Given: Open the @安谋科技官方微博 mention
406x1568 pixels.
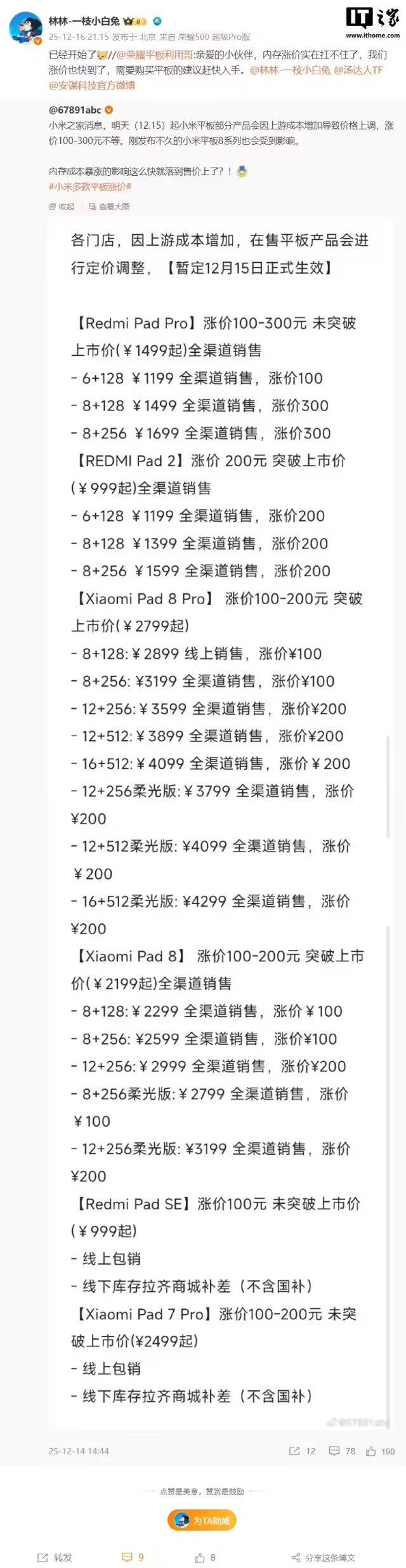Looking at the screenshot, I should (92, 85).
